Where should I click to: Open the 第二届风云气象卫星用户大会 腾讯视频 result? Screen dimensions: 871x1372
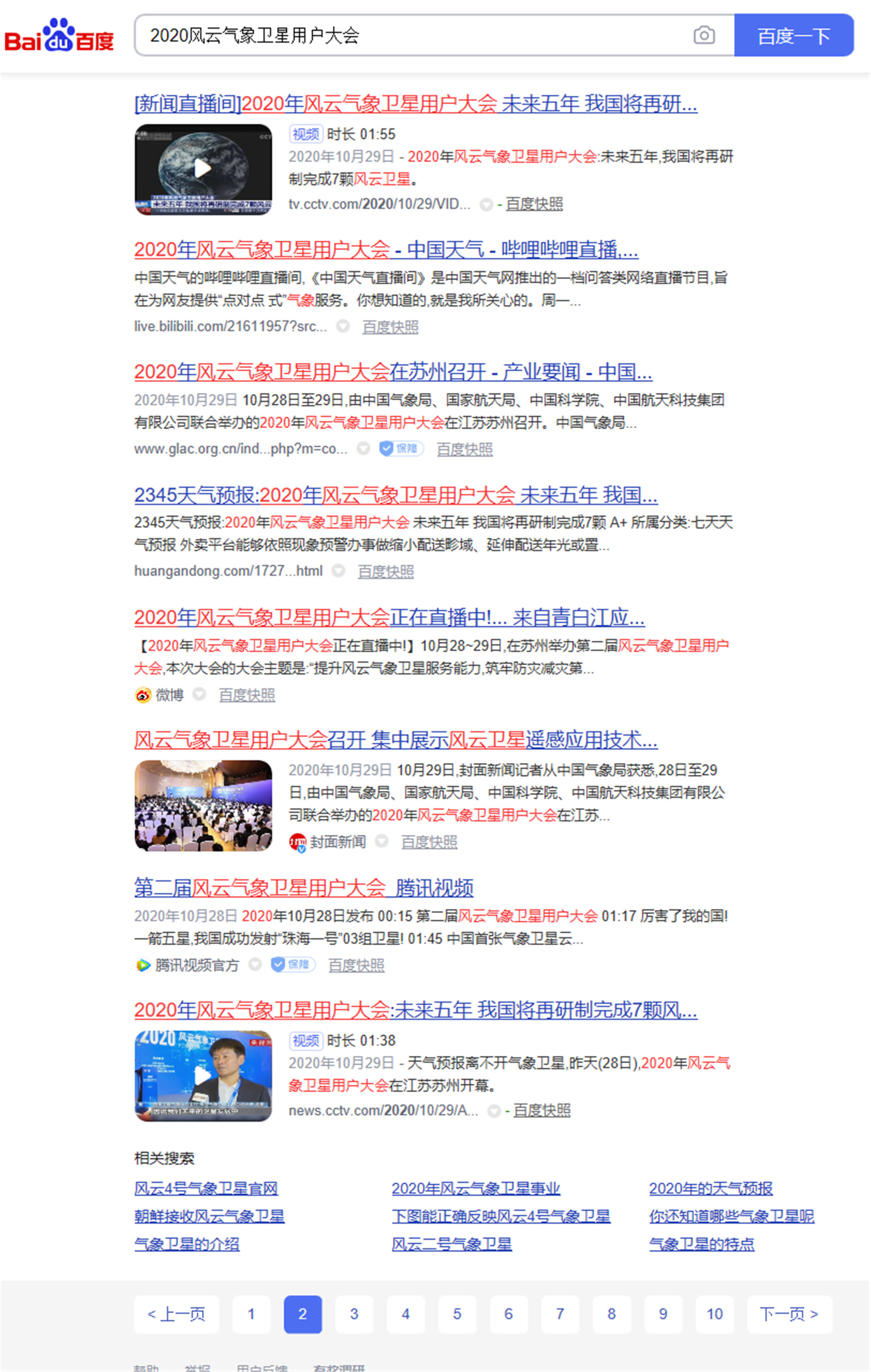coord(304,888)
